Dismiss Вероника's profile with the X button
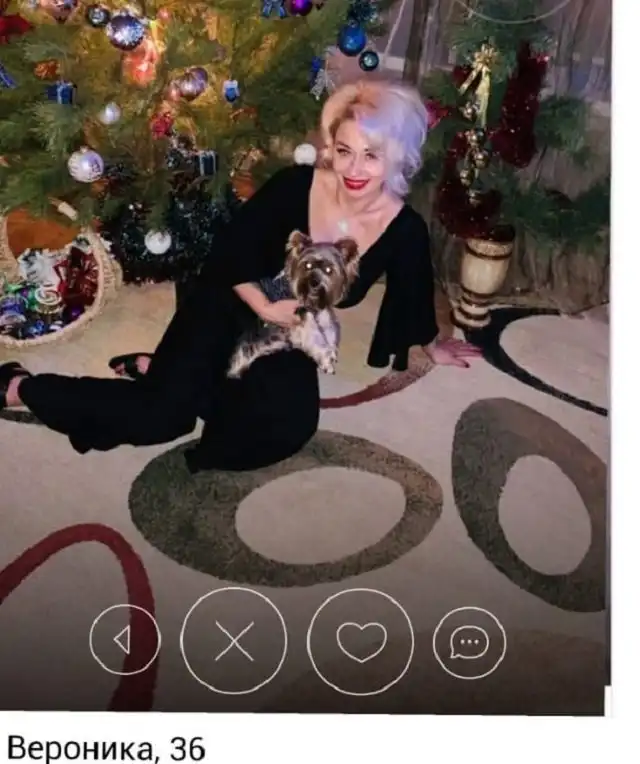640x764 pixels. 234,641
